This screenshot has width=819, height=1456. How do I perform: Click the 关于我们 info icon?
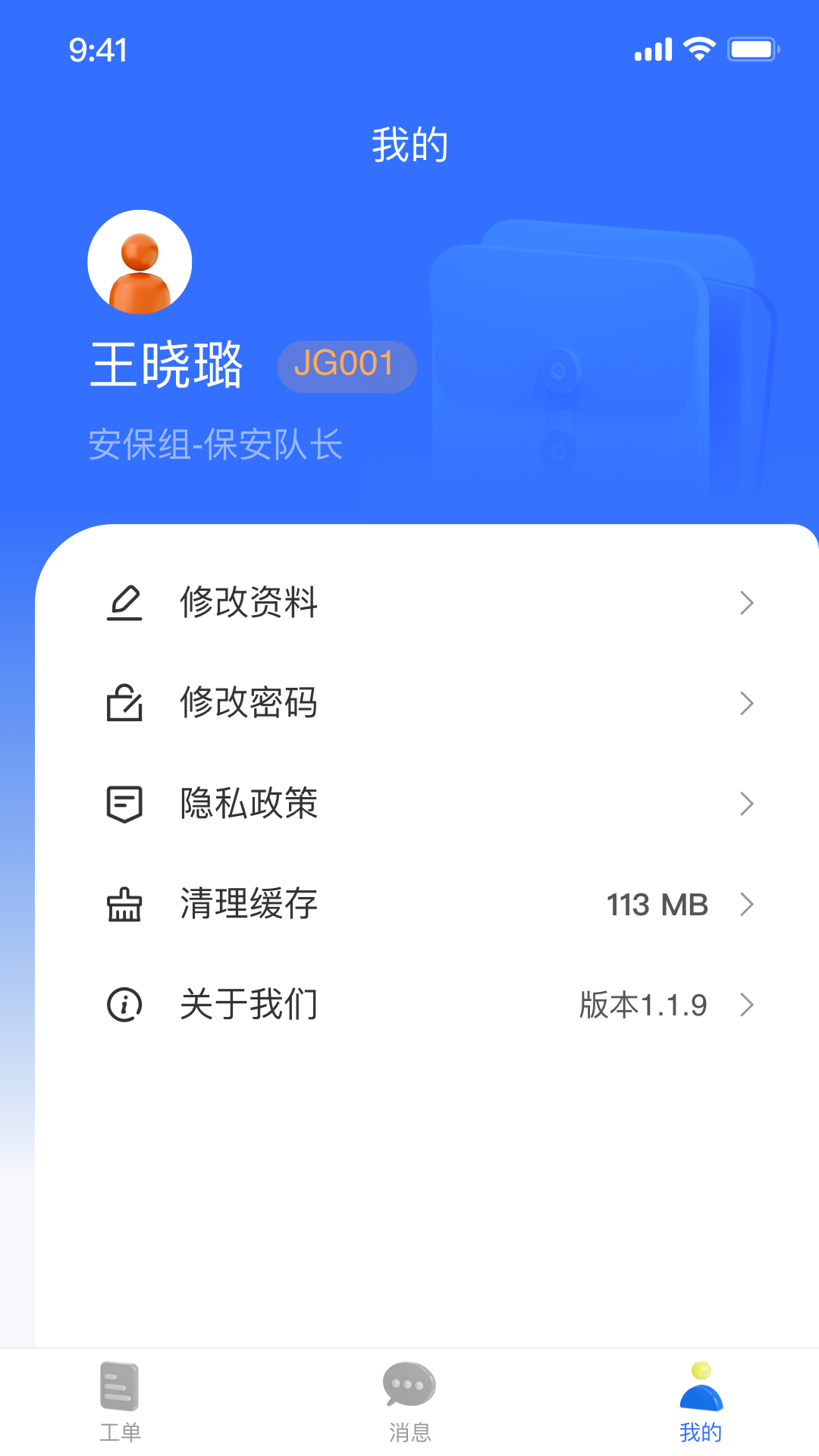pos(125,1005)
